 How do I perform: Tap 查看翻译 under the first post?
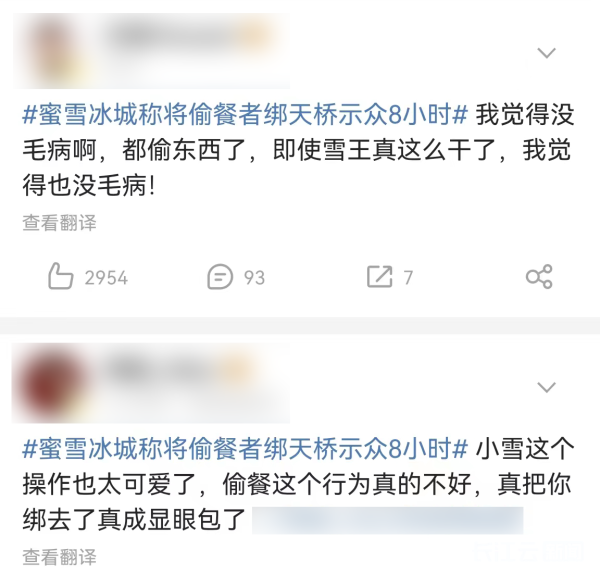(59, 223)
